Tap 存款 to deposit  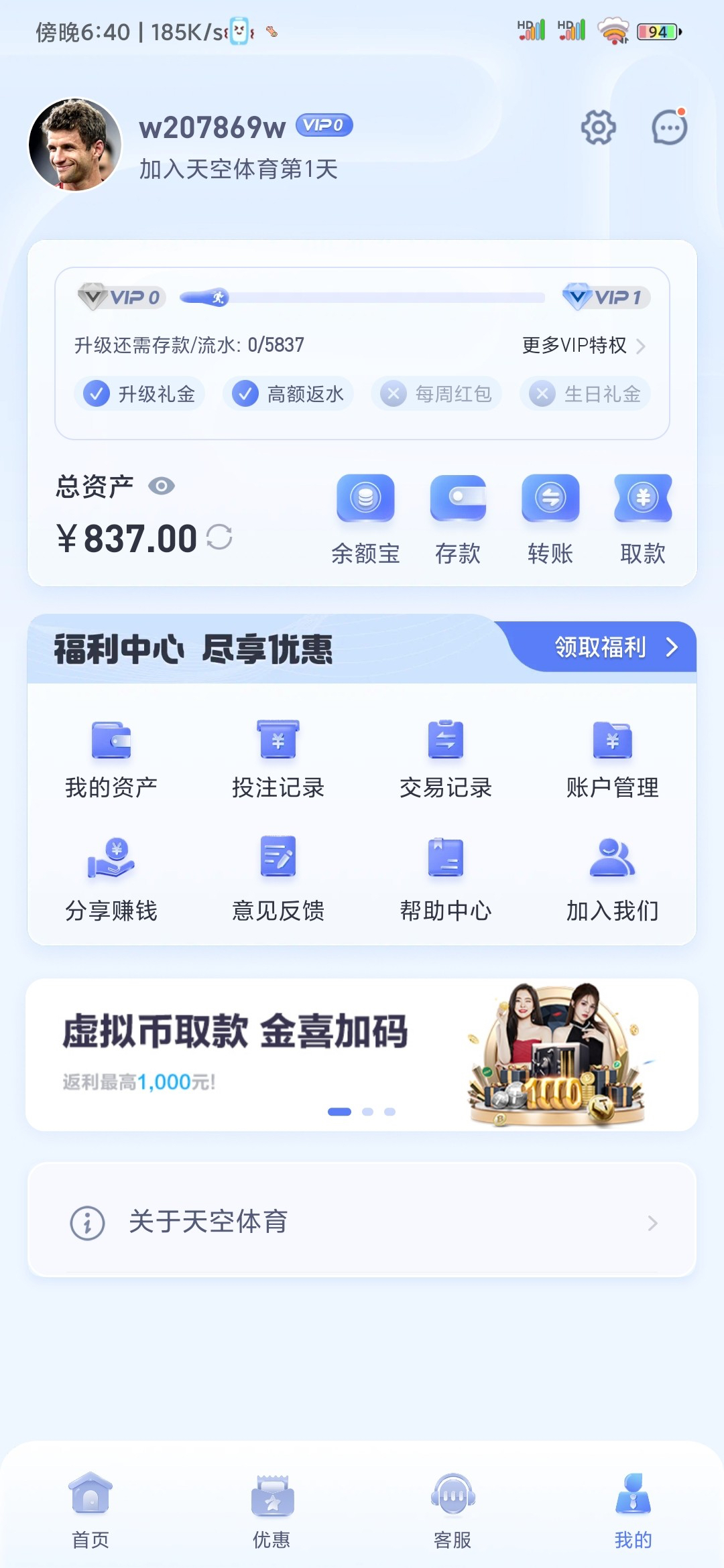[x=458, y=520]
